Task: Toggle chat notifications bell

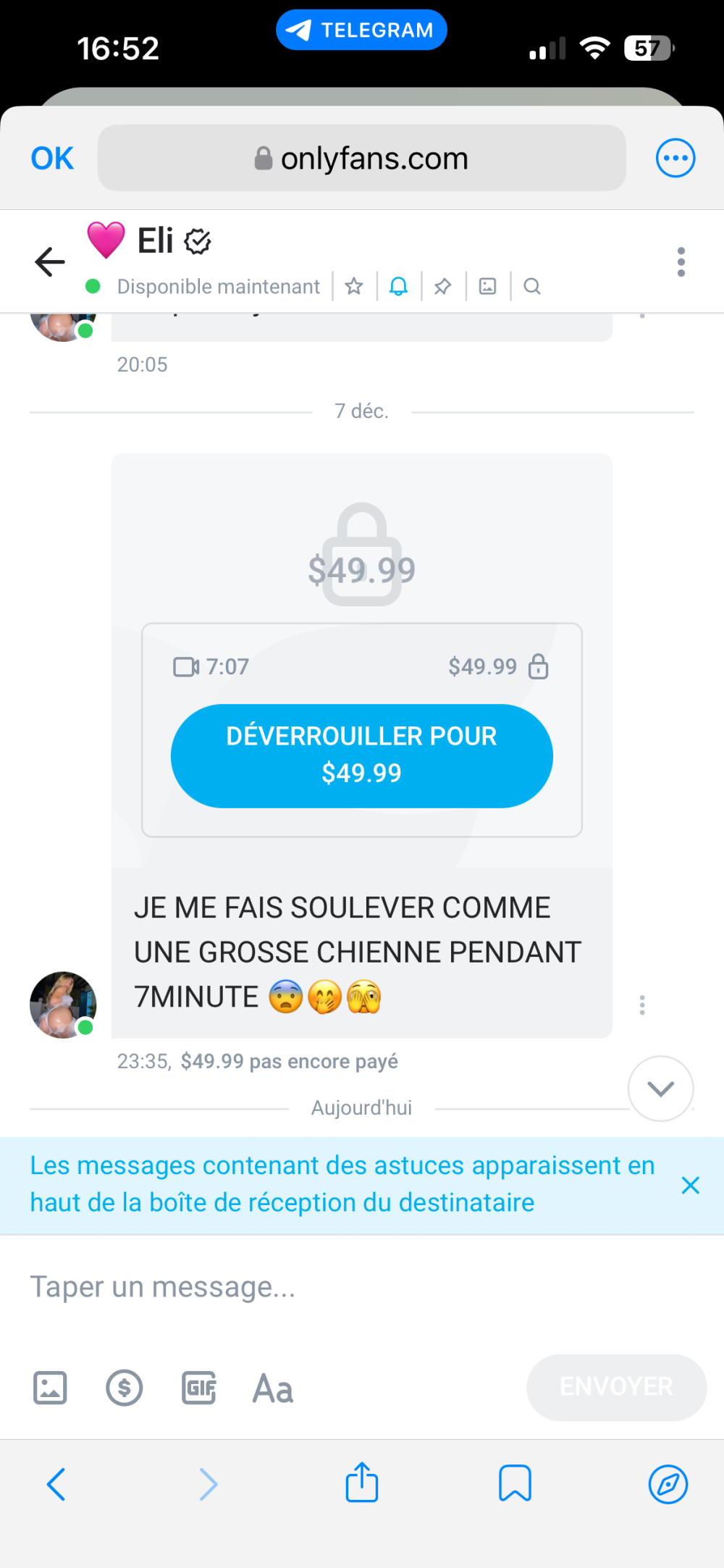Action: (399, 286)
